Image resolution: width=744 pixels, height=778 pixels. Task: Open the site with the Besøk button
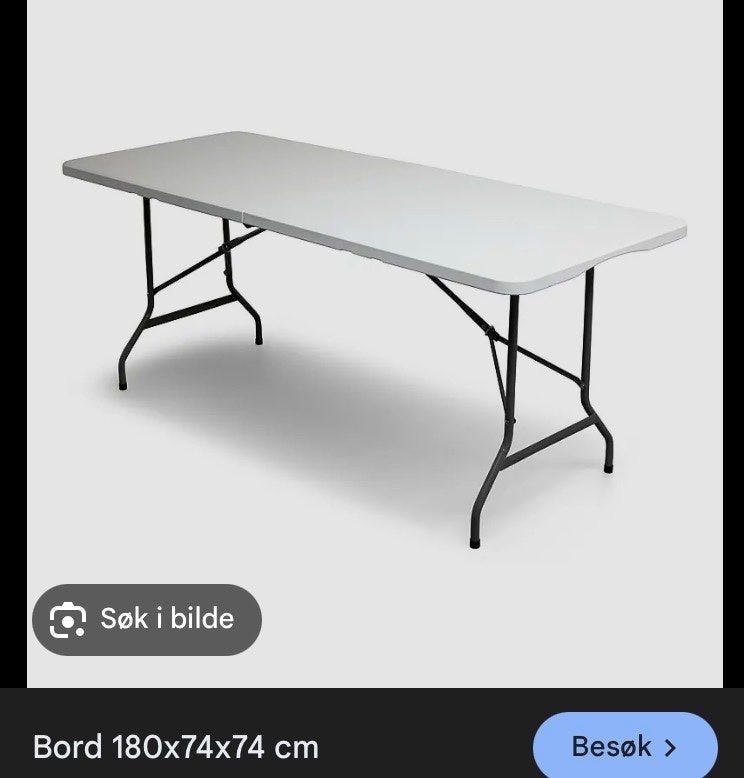(625, 746)
